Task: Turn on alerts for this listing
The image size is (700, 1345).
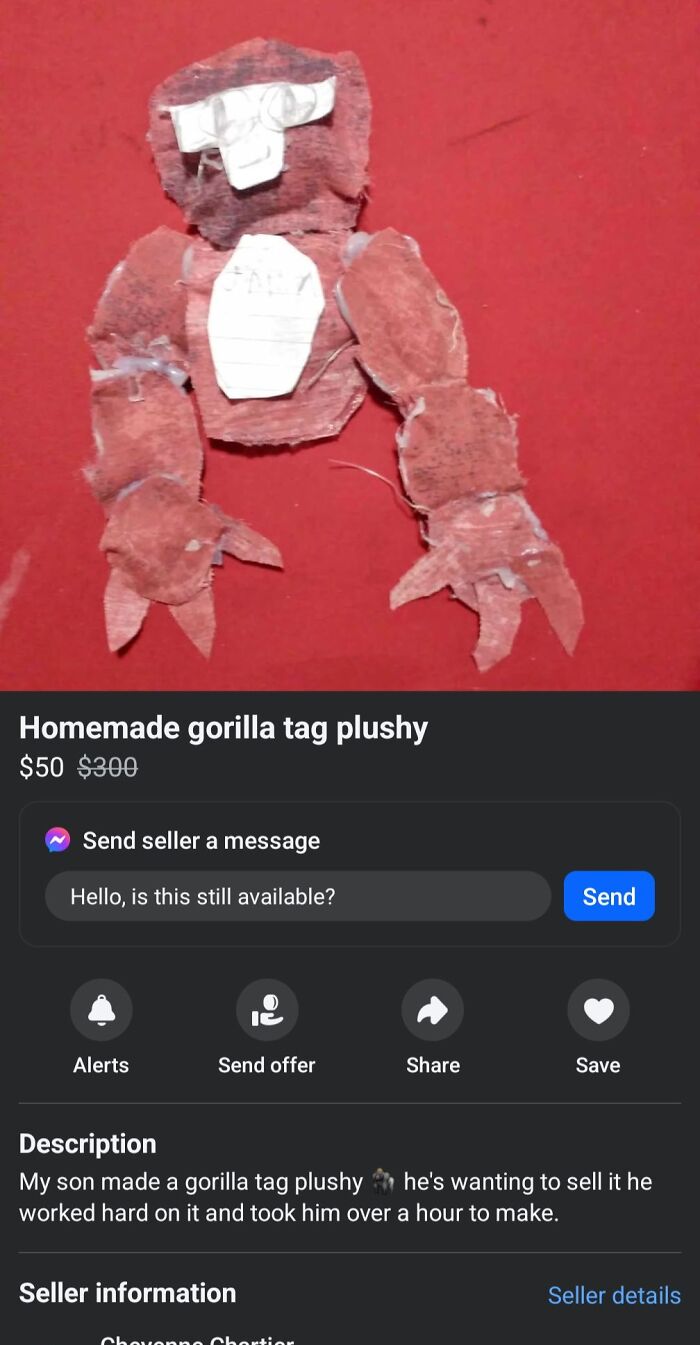Action: pyautogui.click(x=101, y=1011)
